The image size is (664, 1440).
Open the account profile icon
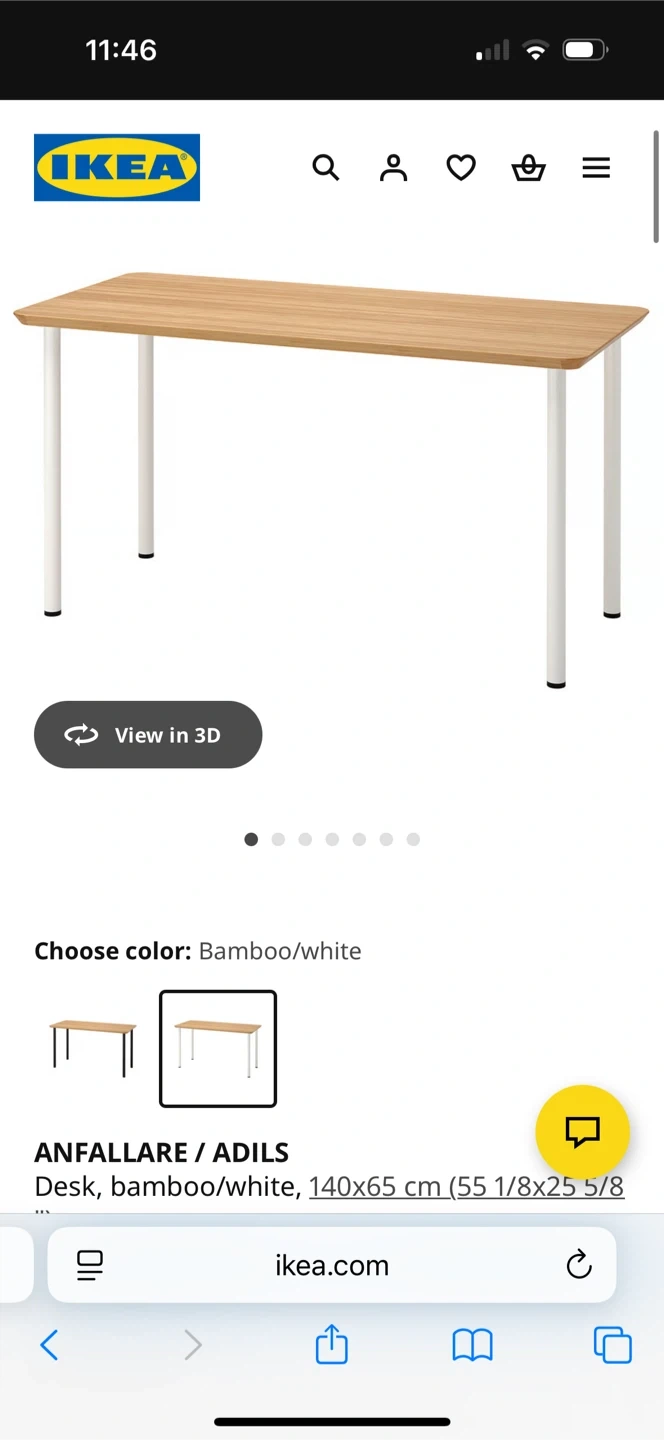click(394, 167)
